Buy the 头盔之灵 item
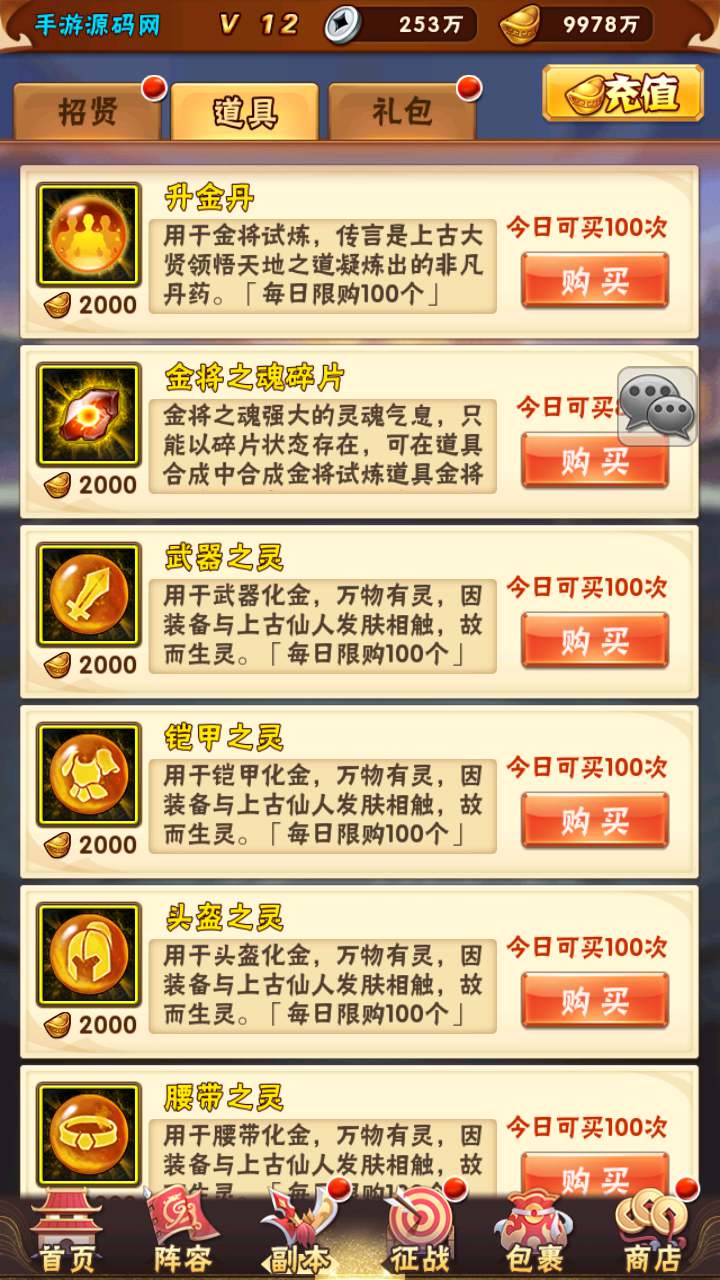 pyautogui.click(x=595, y=1000)
